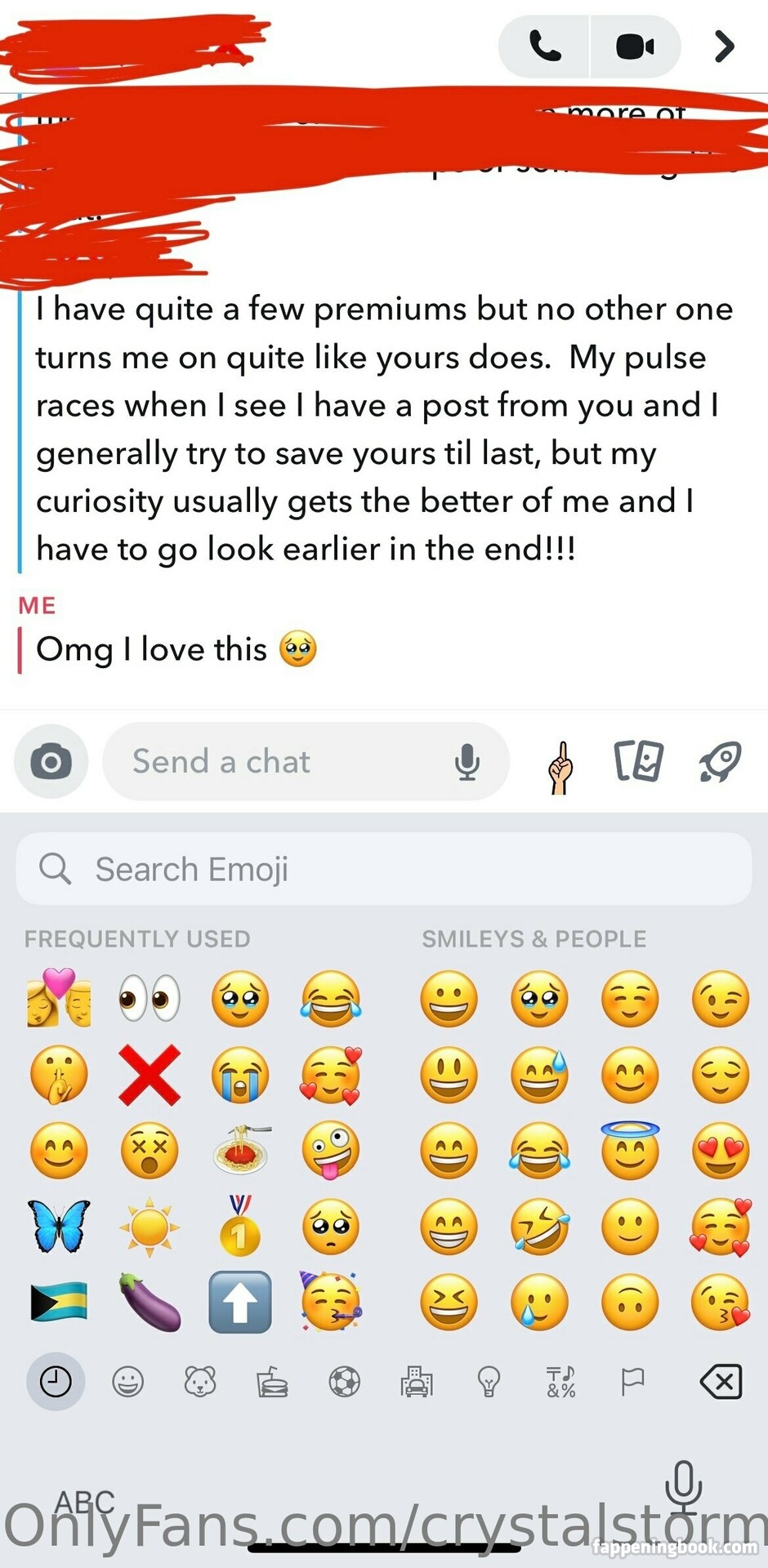Viewport: 768px width, 1568px height.
Task: Tap the right chevron in the chat header
Action: (724, 47)
